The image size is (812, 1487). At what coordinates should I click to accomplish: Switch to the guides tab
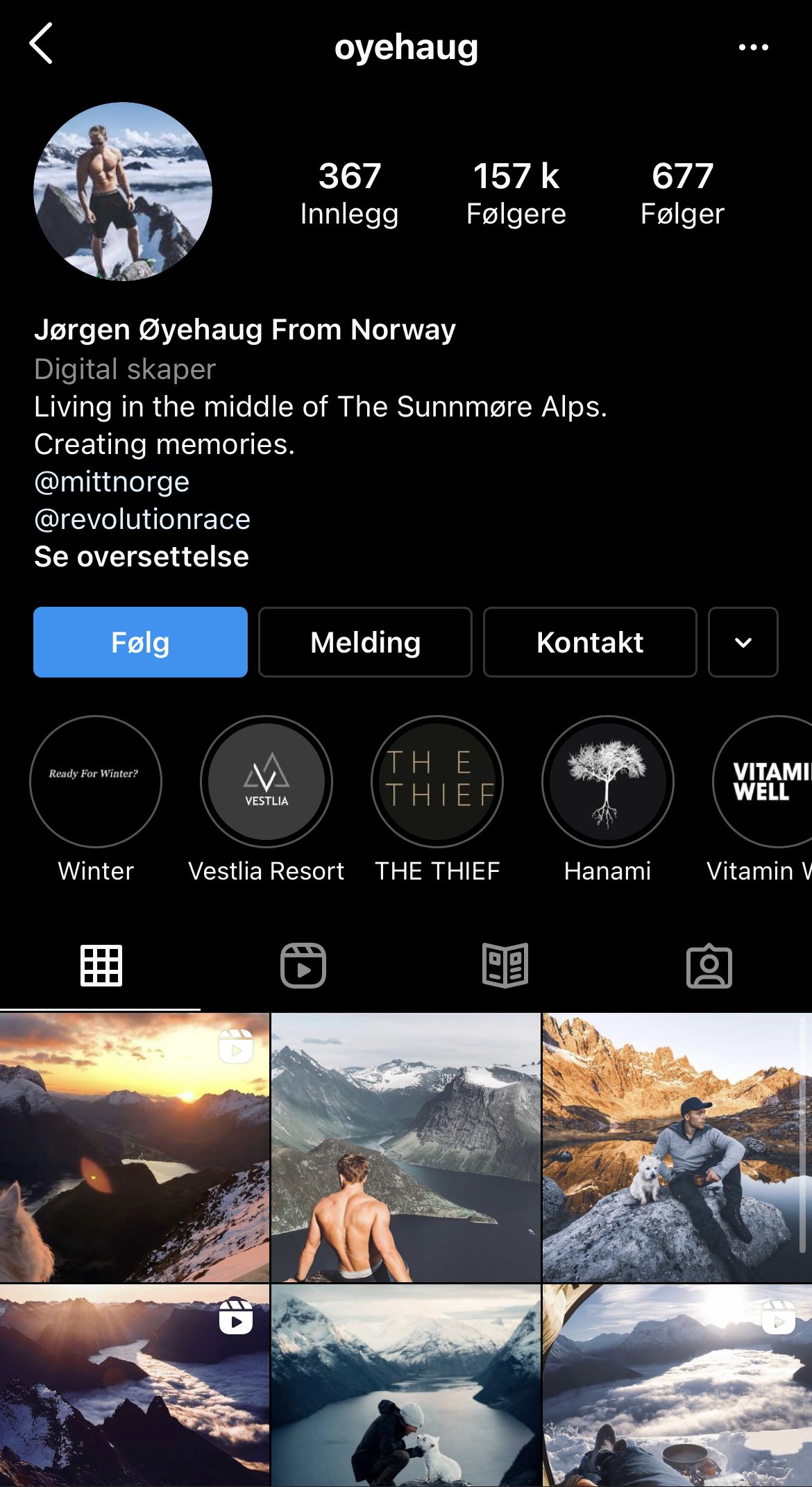point(505,965)
